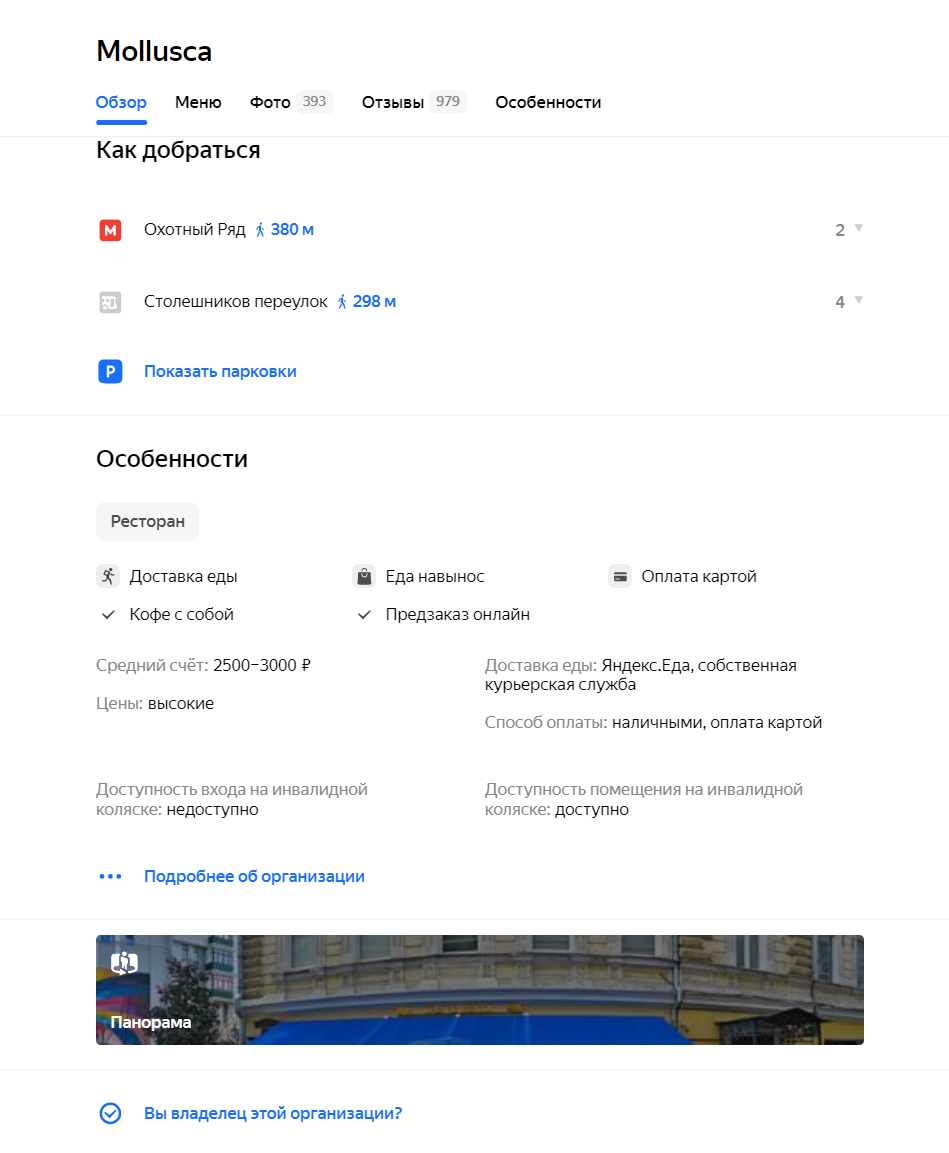Image resolution: width=949 pixels, height=1153 pixels.
Task: Open the Панорама street view
Action: [479, 990]
